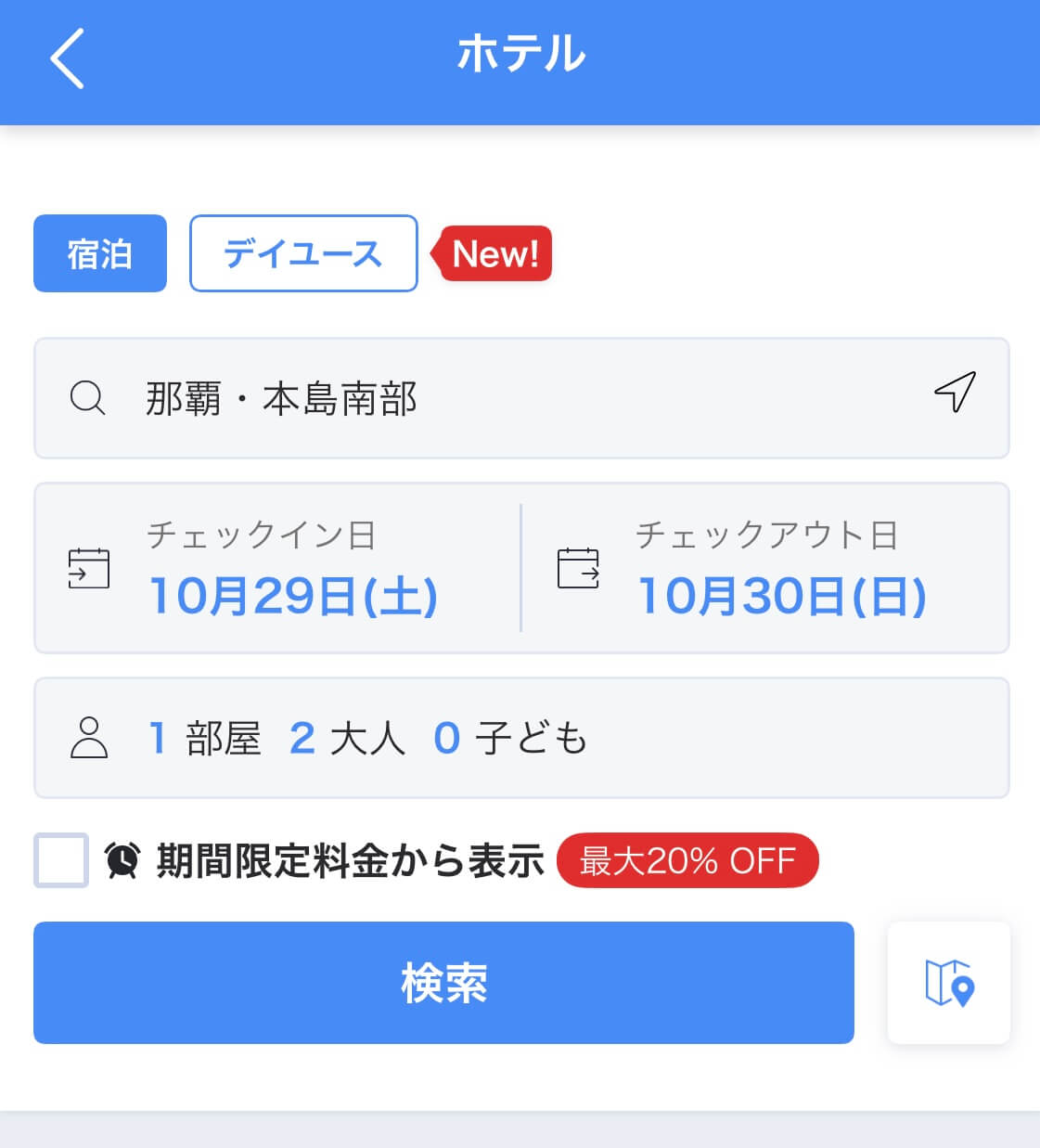
Task: Edit rooms, adults and children count
Action: click(x=520, y=738)
